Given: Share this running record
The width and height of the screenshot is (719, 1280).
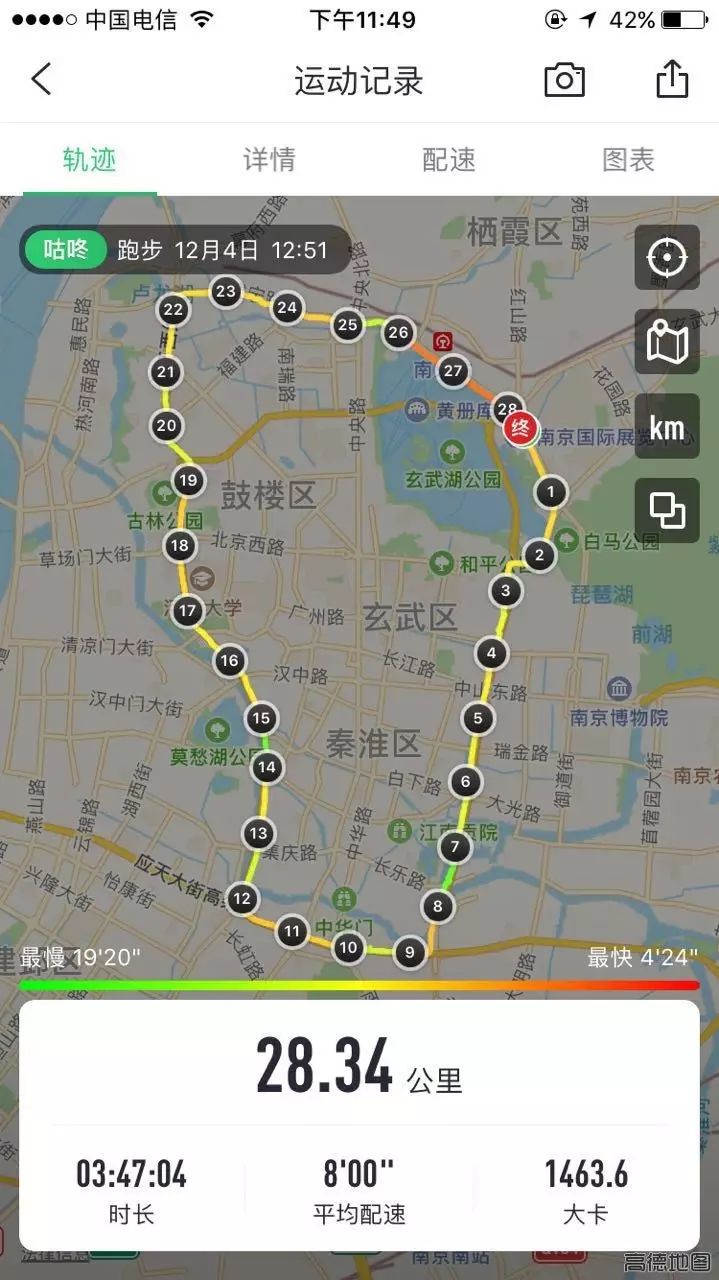Looking at the screenshot, I should click(672, 79).
